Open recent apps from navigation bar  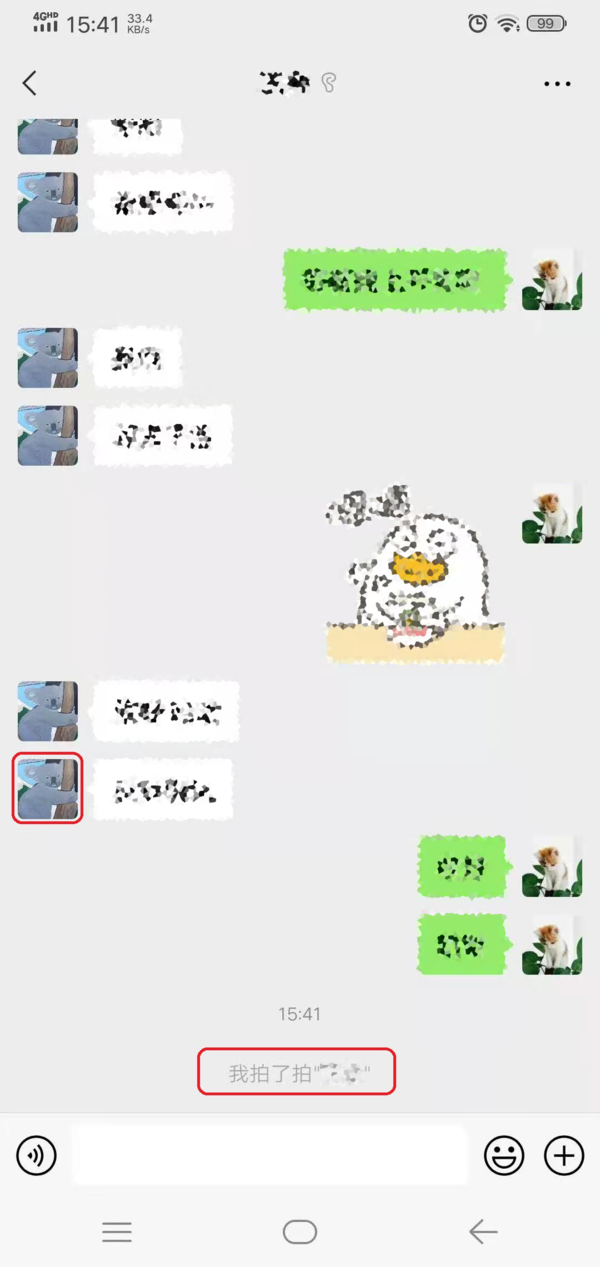coord(117,1232)
